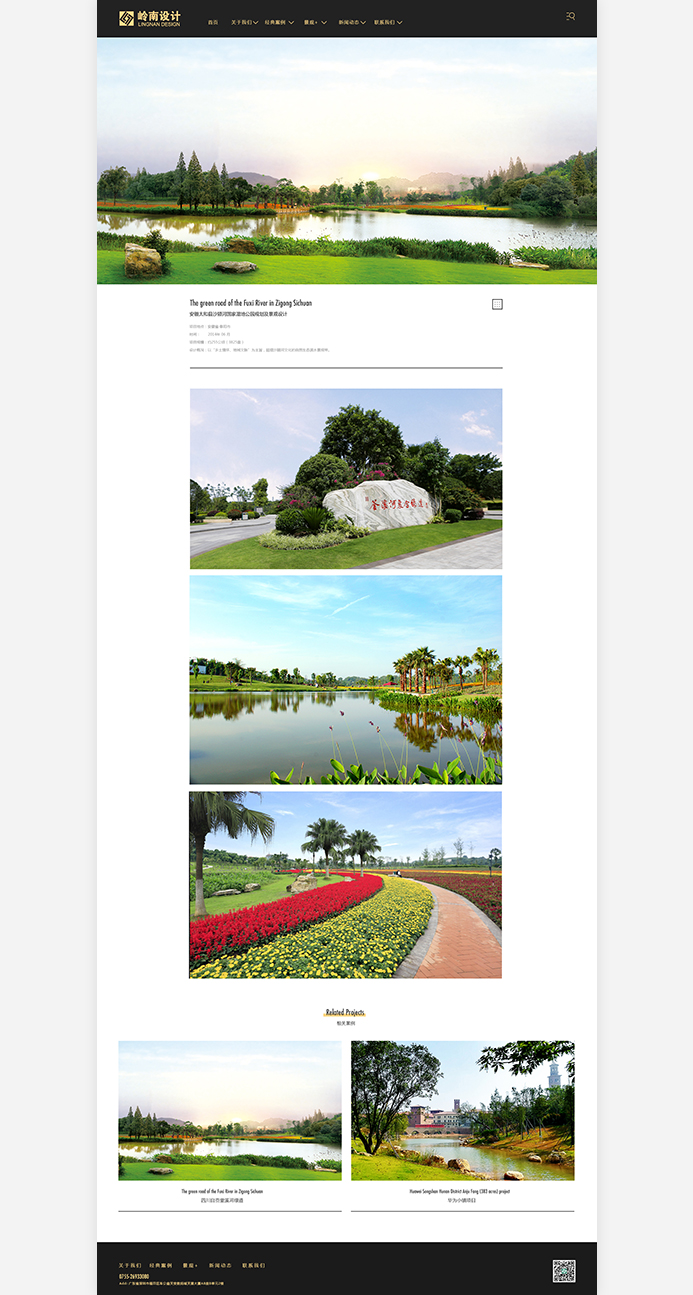The image size is (693, 1295).
Task: Open the search icon in the header
Action: [x=570, y=17]
